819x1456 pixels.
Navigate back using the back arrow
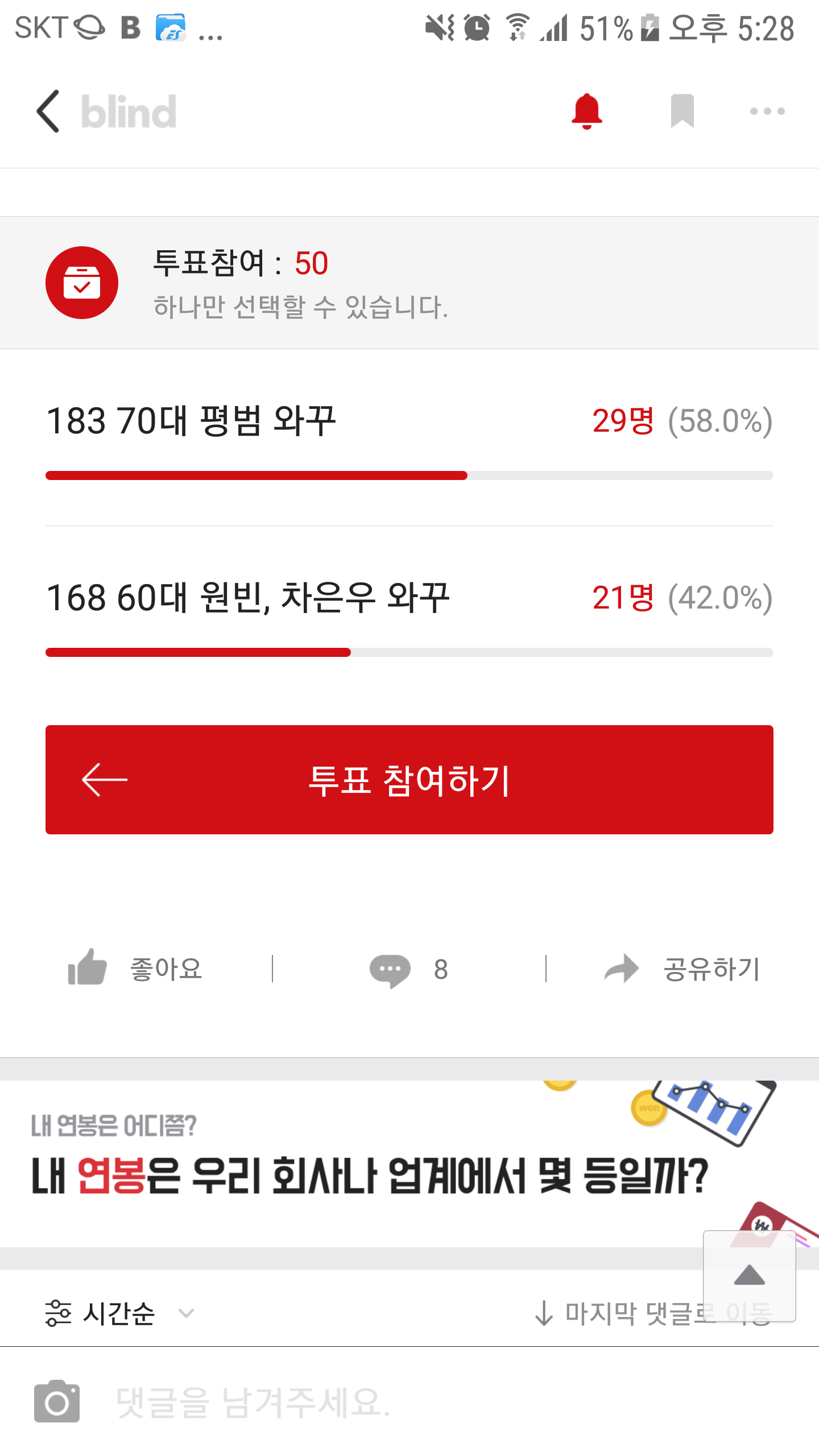tap(48, 111)
